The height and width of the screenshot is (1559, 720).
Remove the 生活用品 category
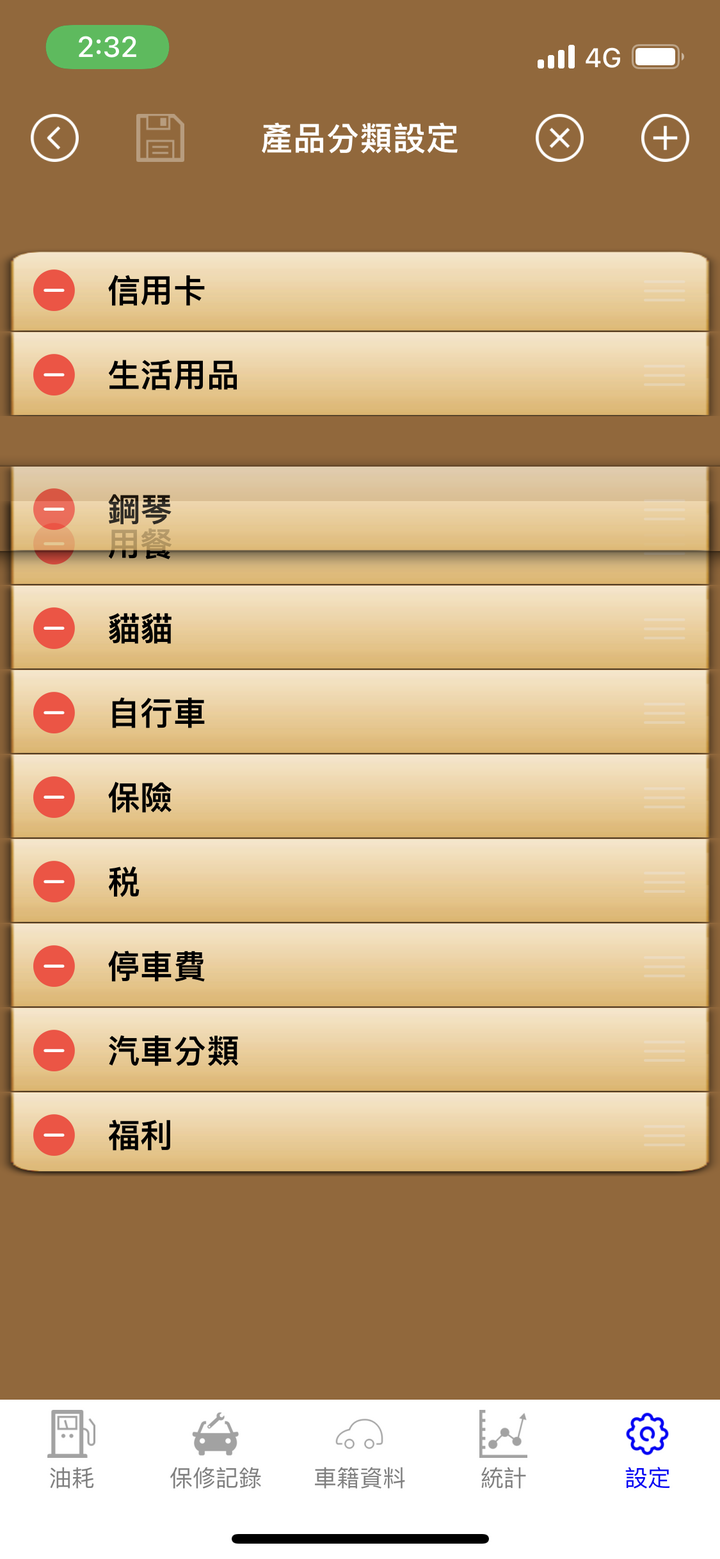pos(54,375)
